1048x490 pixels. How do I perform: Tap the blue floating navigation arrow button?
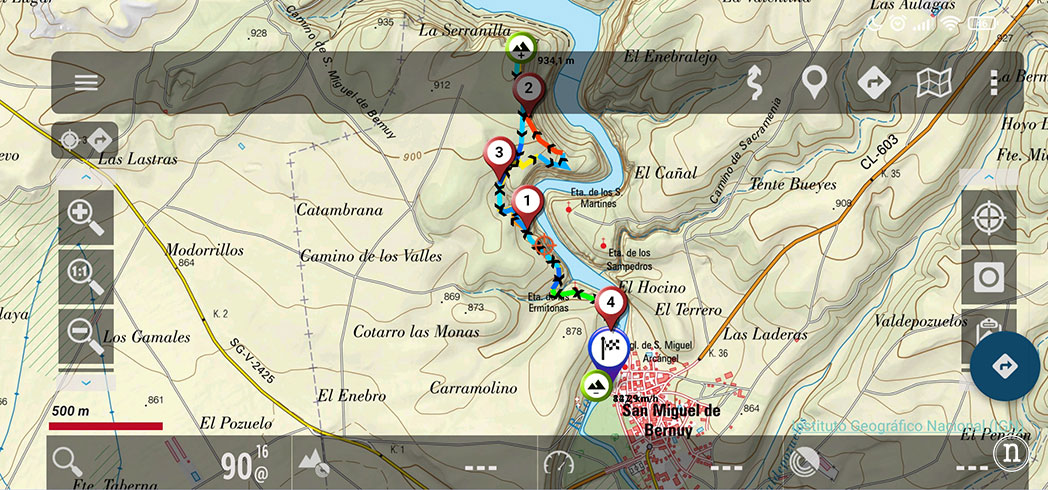1004,367
